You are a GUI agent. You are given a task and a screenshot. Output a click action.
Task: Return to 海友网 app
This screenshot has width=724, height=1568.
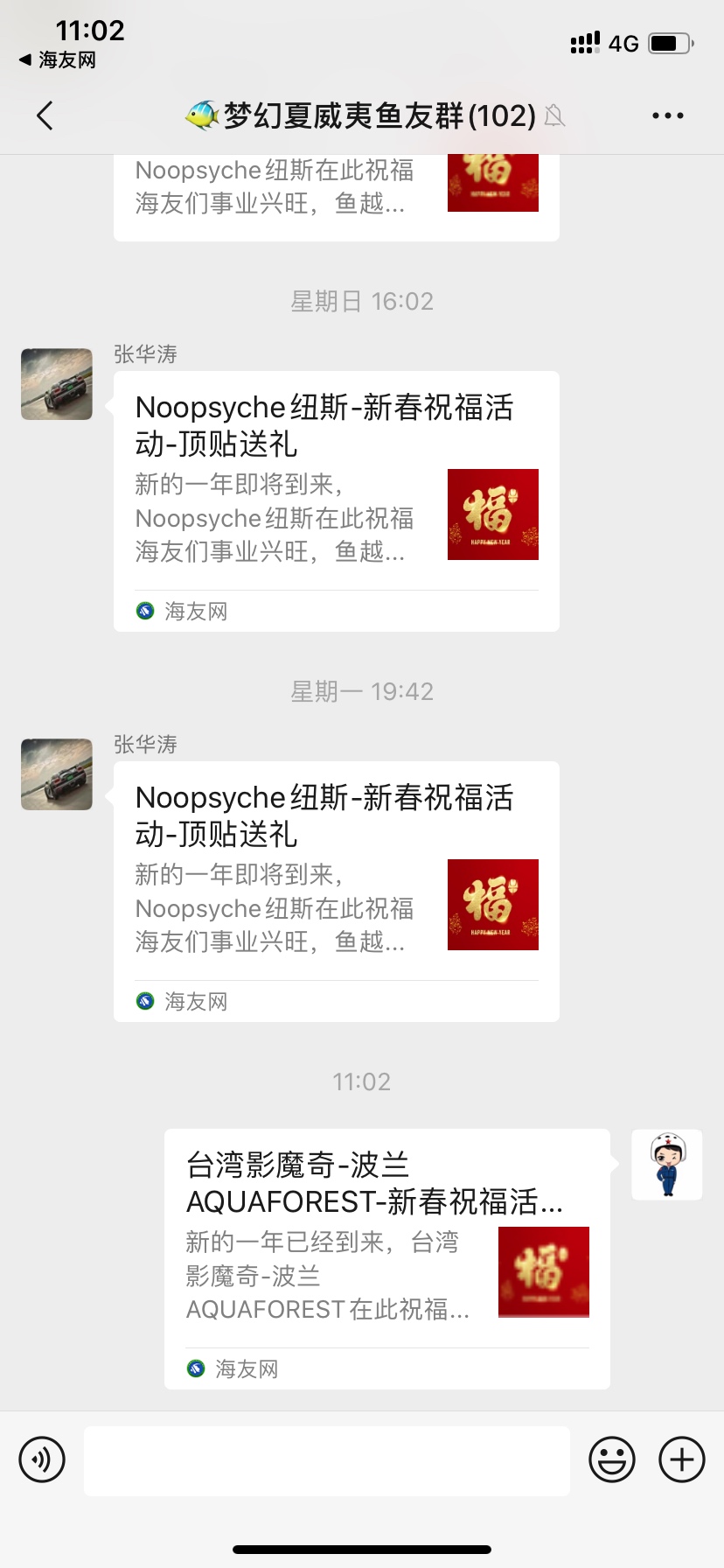(x=59, y=60)
